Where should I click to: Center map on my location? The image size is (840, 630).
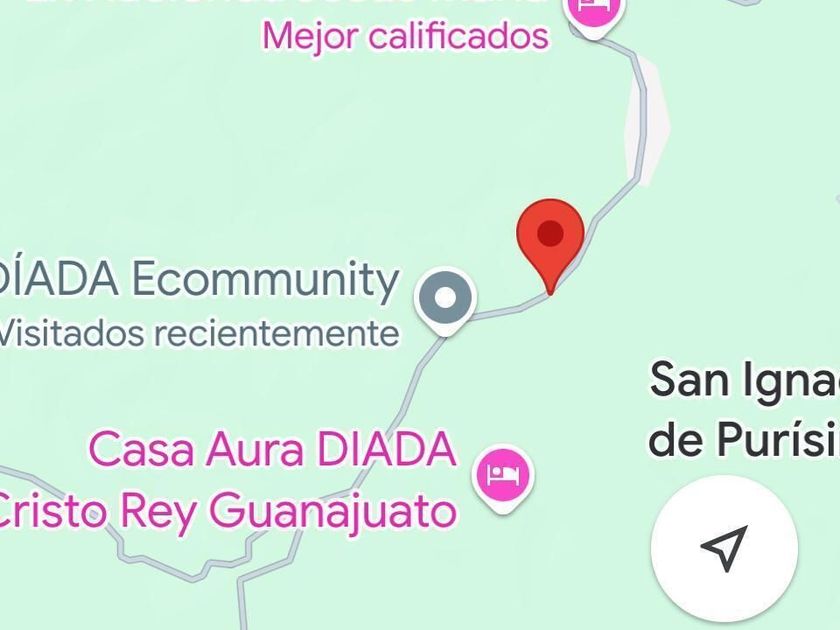724,549
